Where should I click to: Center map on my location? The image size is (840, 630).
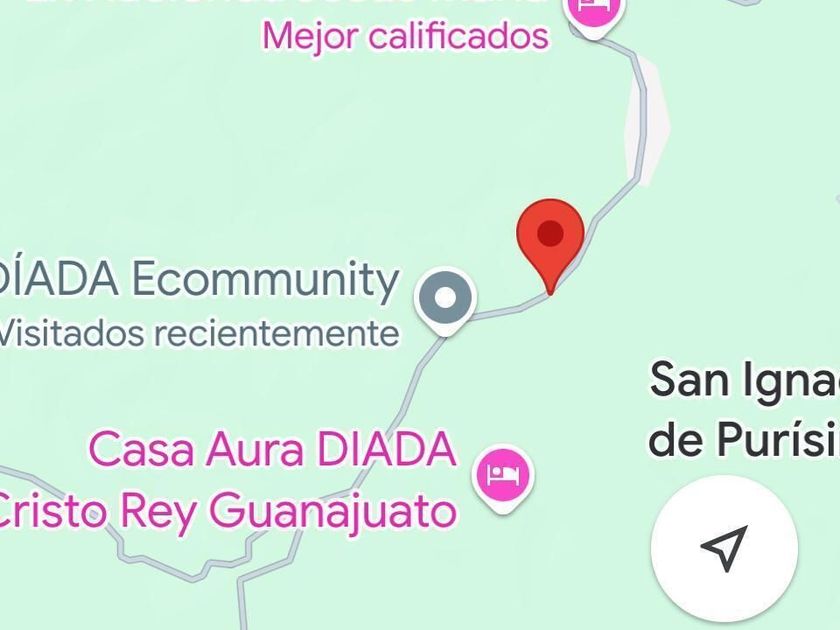724,549
